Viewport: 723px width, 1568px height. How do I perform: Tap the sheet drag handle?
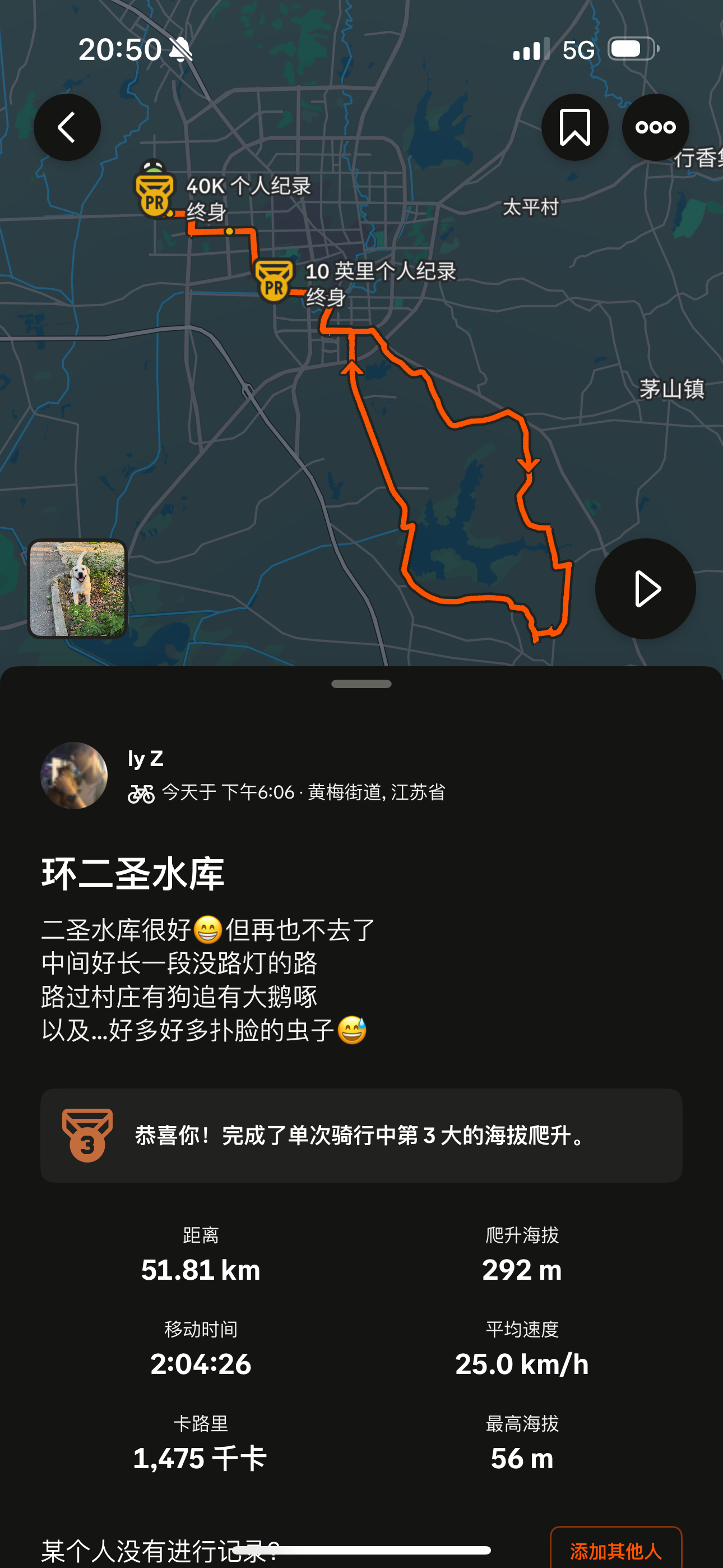pos(361,684)
